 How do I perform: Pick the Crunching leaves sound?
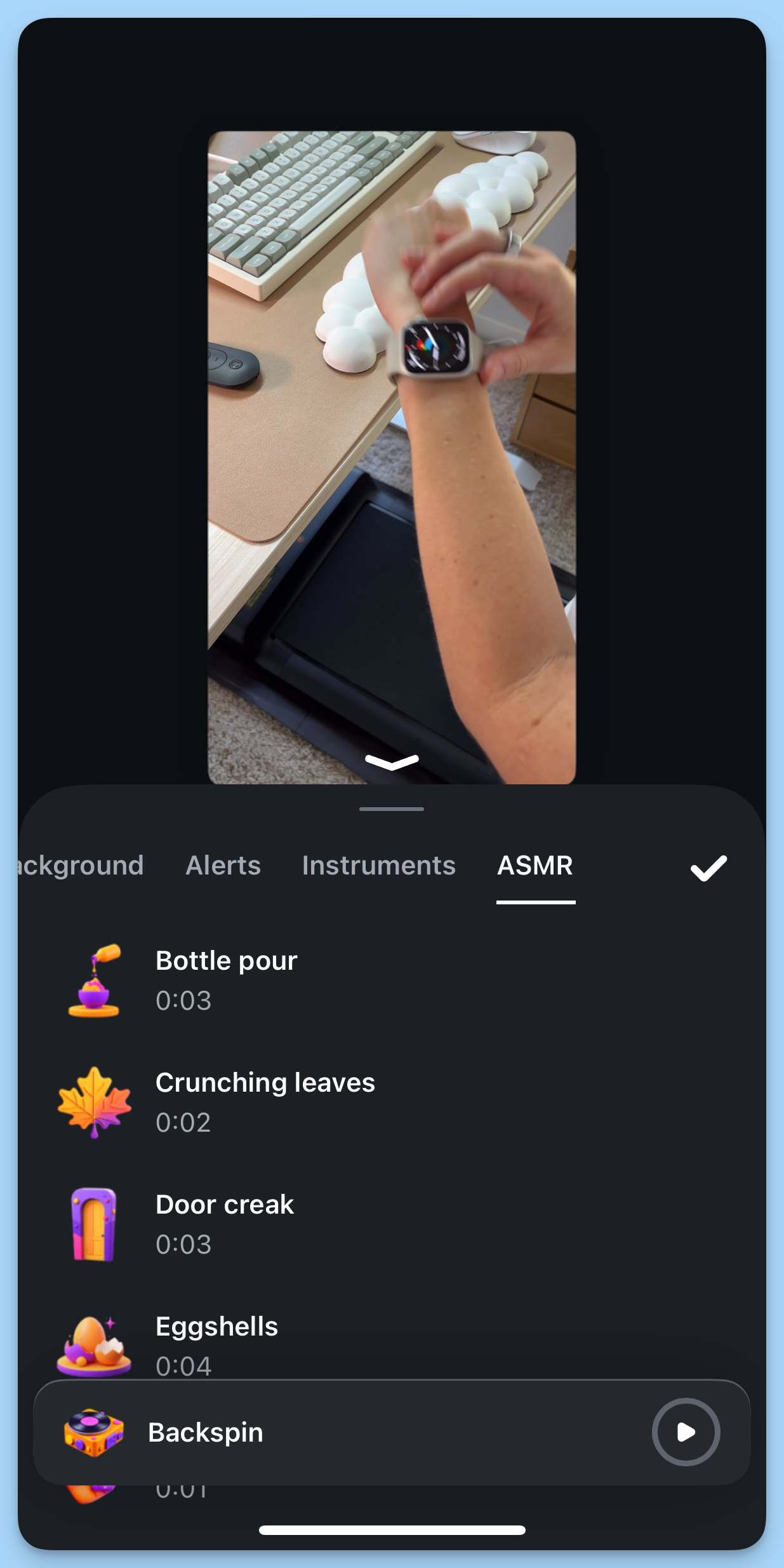265,1101
